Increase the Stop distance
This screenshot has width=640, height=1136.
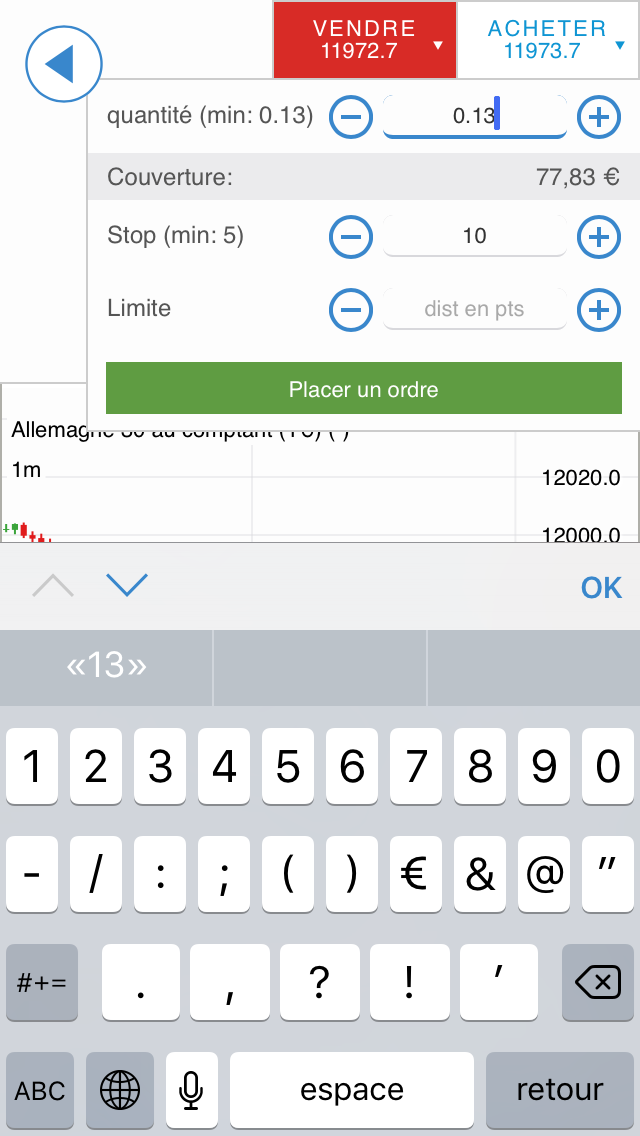599,237
